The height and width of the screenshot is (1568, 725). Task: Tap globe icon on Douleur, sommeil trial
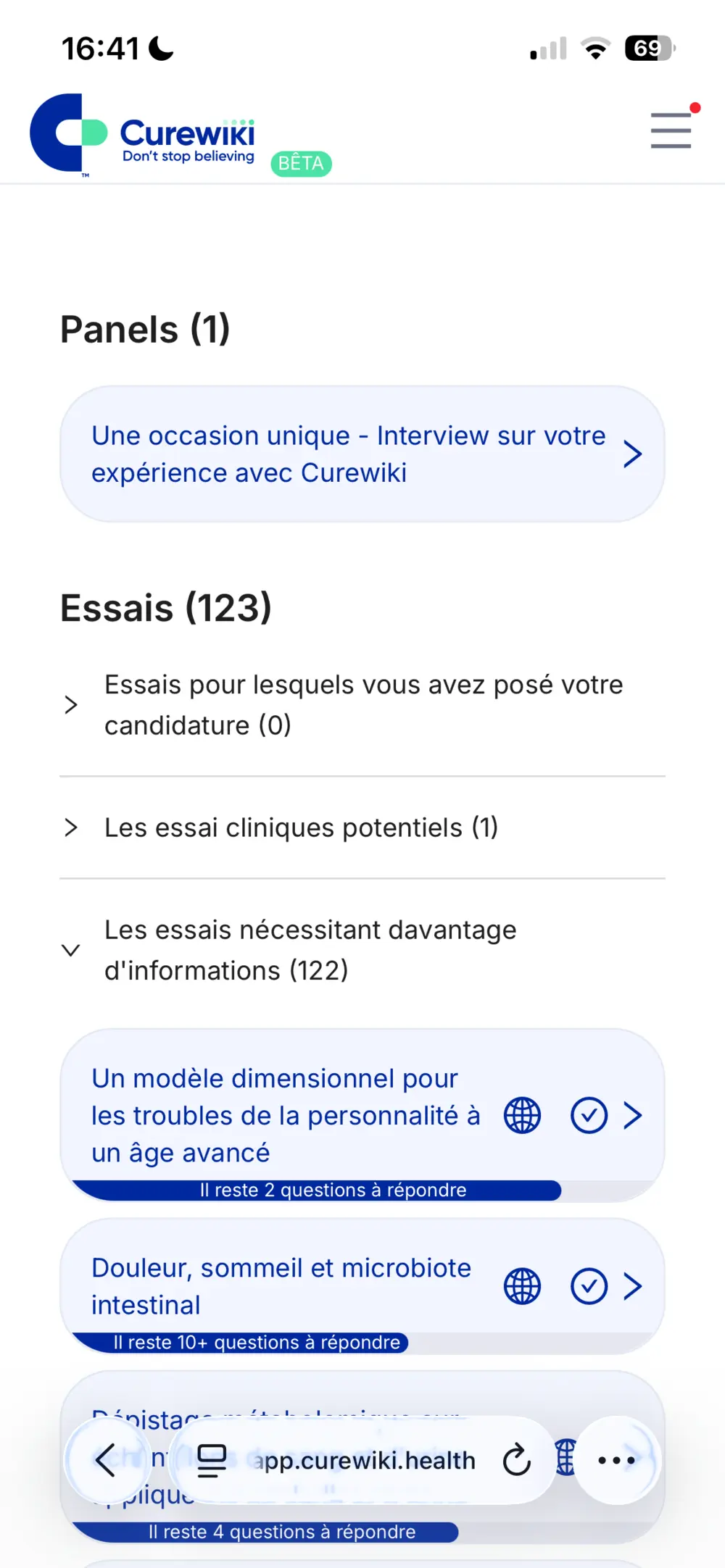(x=522, y=1286)
